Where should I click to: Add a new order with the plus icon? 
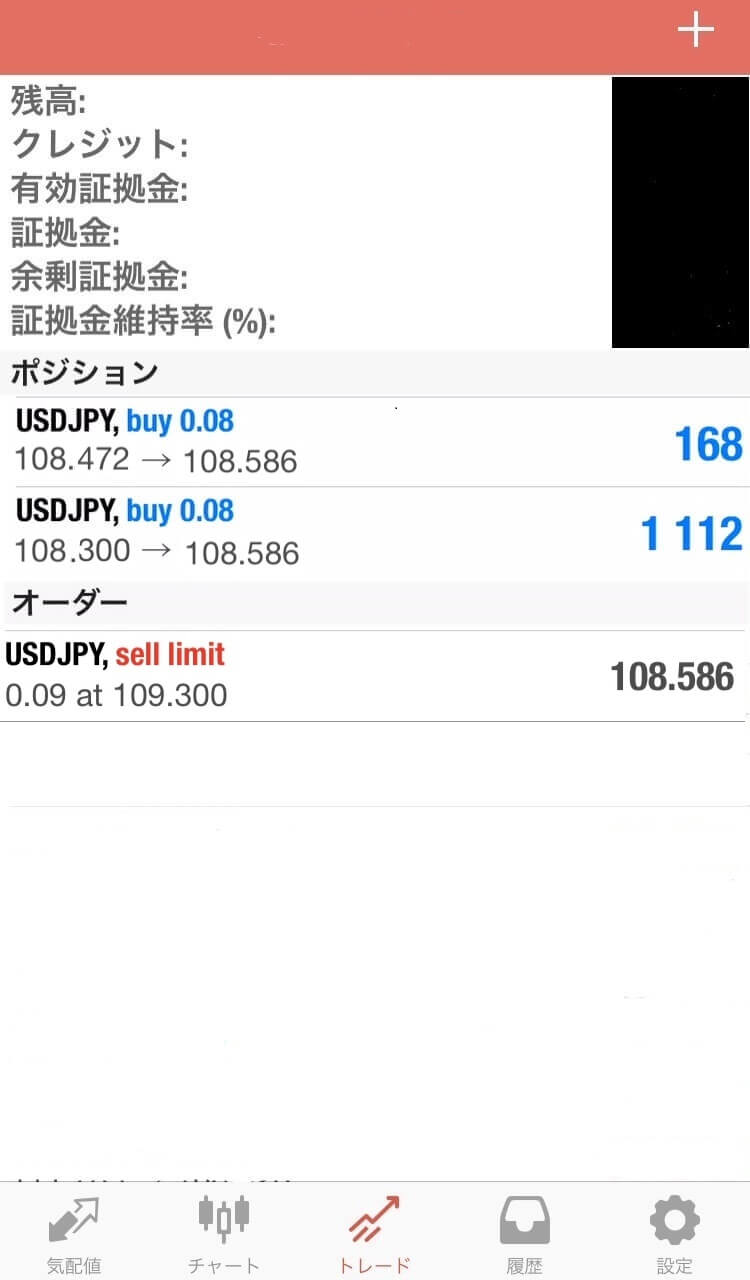tap(696, 30)
